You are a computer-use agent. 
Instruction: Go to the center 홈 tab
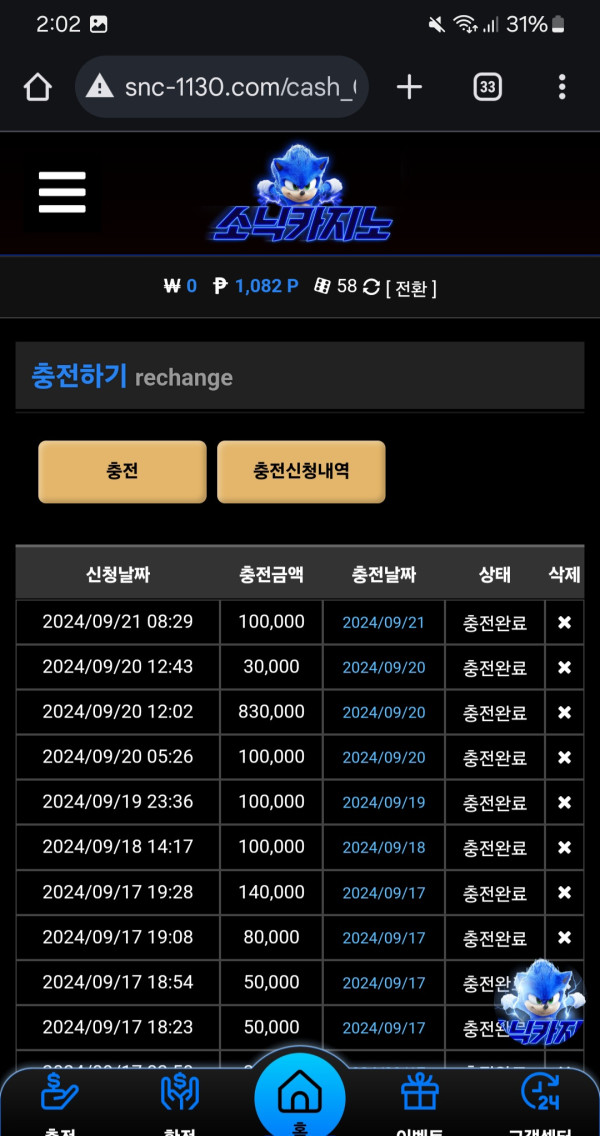pos(299,1095)
